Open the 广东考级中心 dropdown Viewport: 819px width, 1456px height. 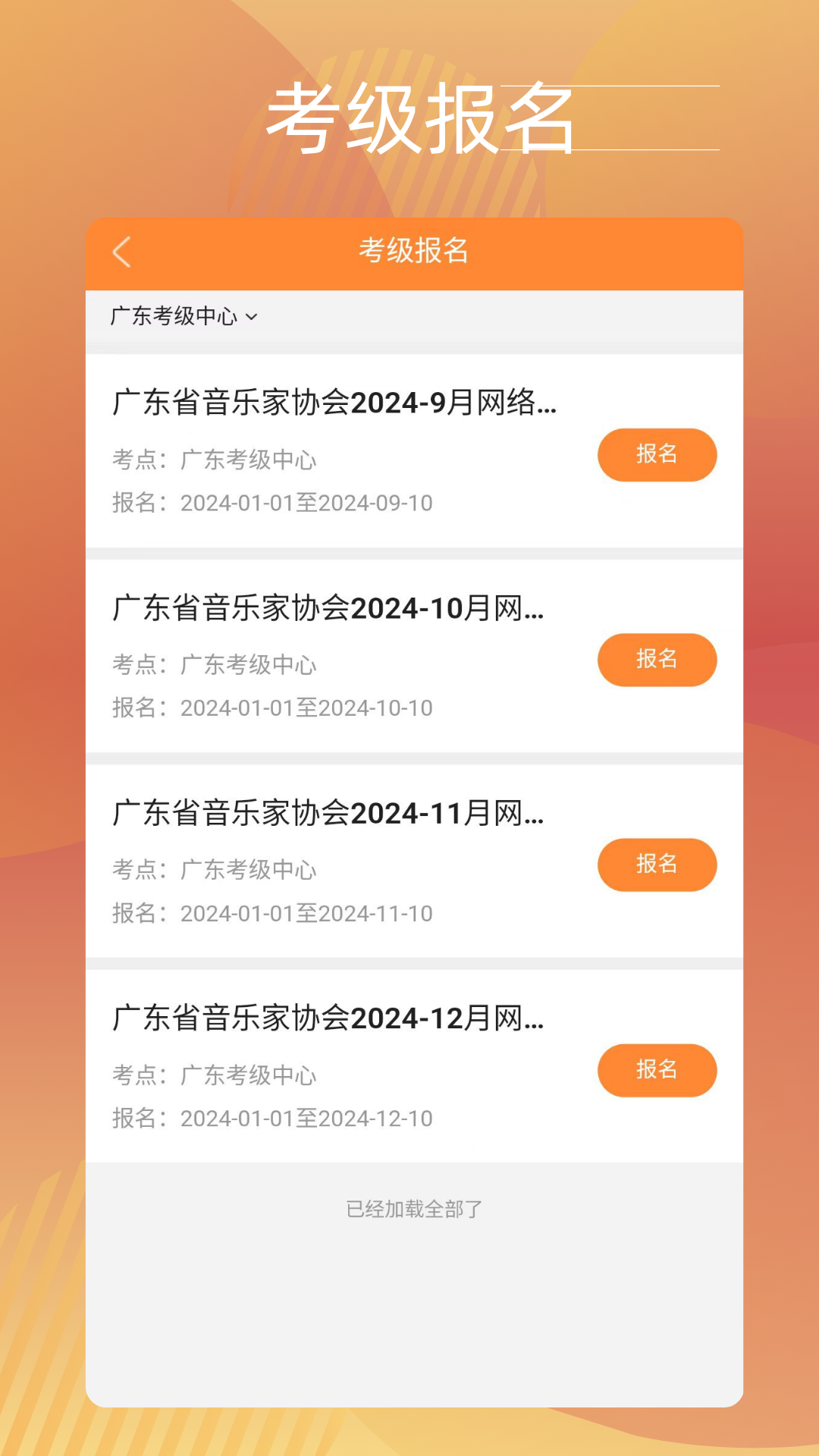coord(182,315)
